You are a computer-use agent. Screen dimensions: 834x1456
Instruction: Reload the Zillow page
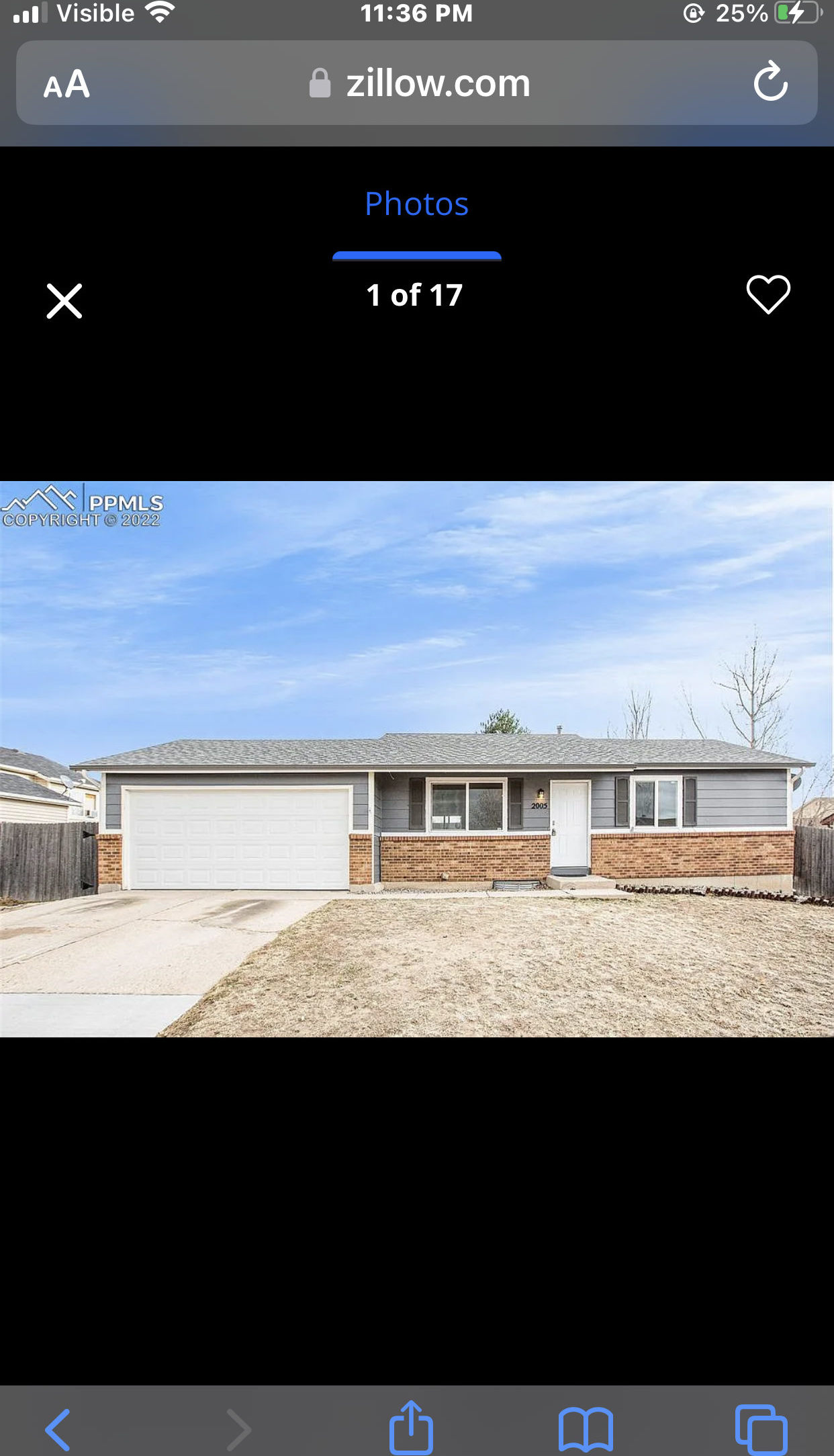770,82
